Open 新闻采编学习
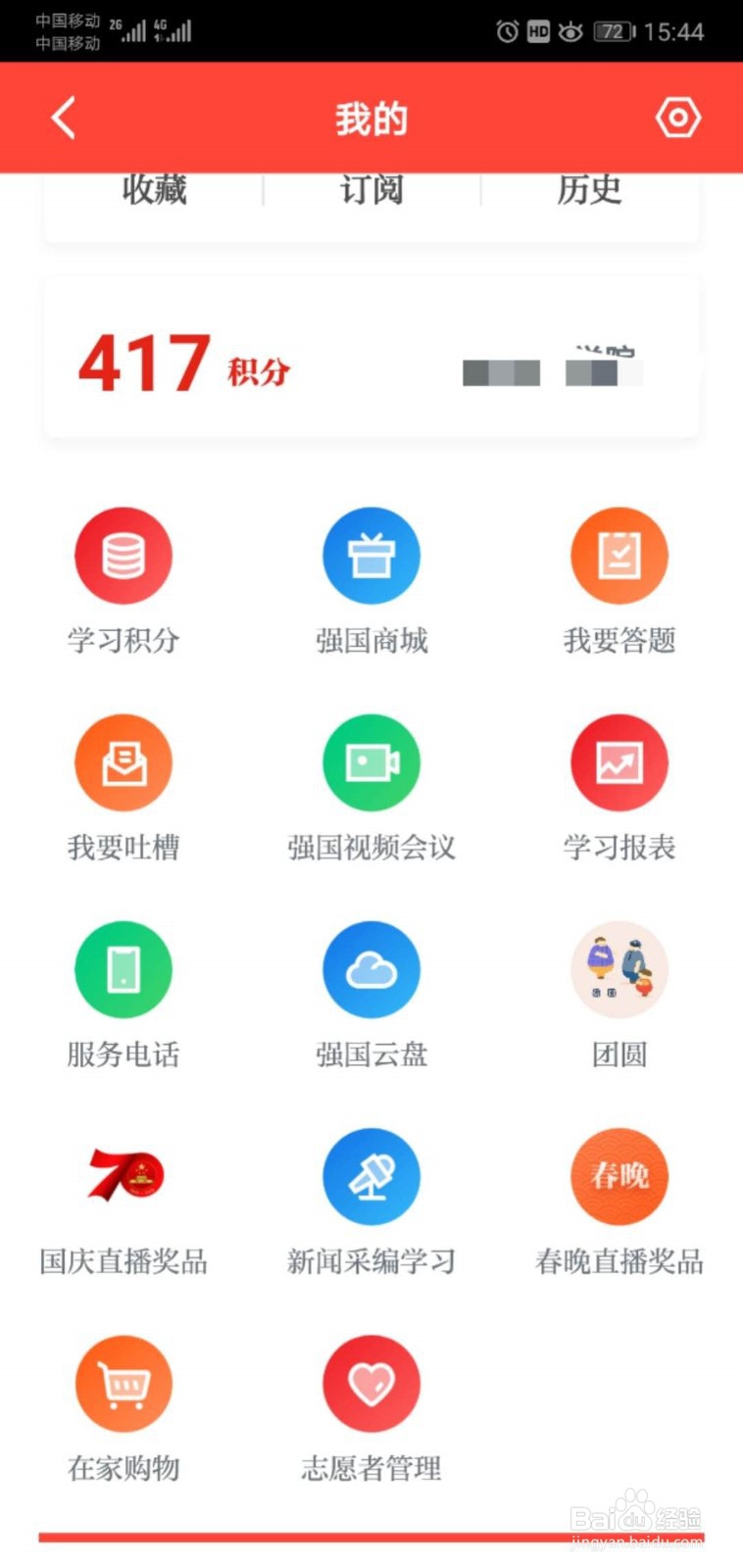The width and height of the screenshot is (743, 1568). point(371,1202)
